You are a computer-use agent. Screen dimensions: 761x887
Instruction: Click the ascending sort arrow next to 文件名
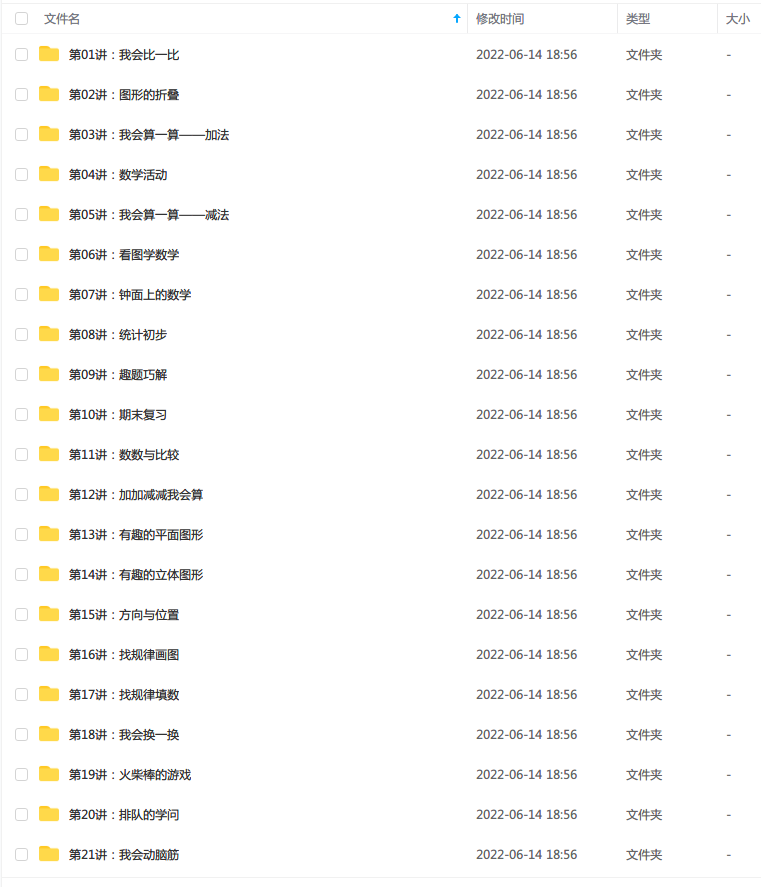457,17
